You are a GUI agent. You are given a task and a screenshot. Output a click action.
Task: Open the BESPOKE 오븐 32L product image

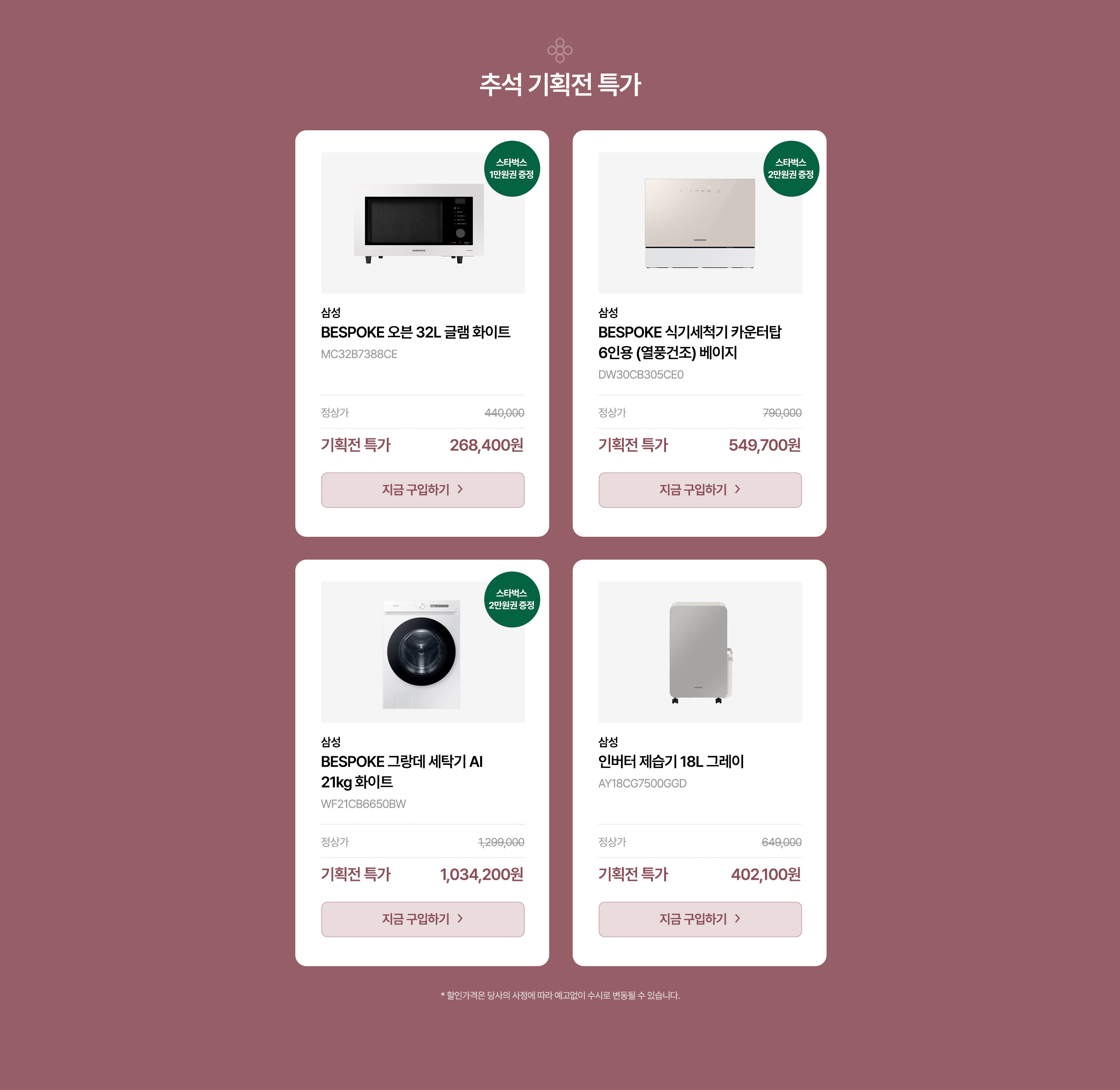[419, 223]
